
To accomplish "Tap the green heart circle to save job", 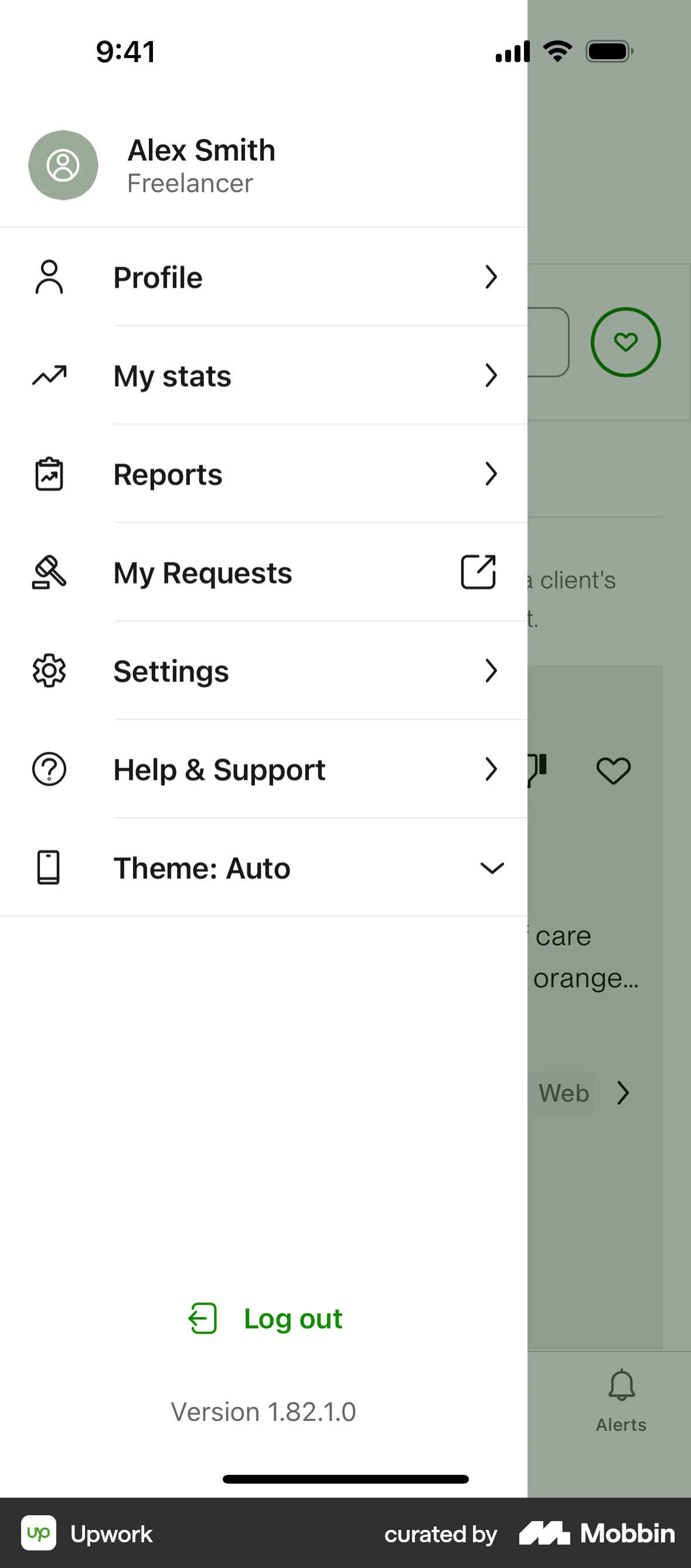I will coord(625,342).
